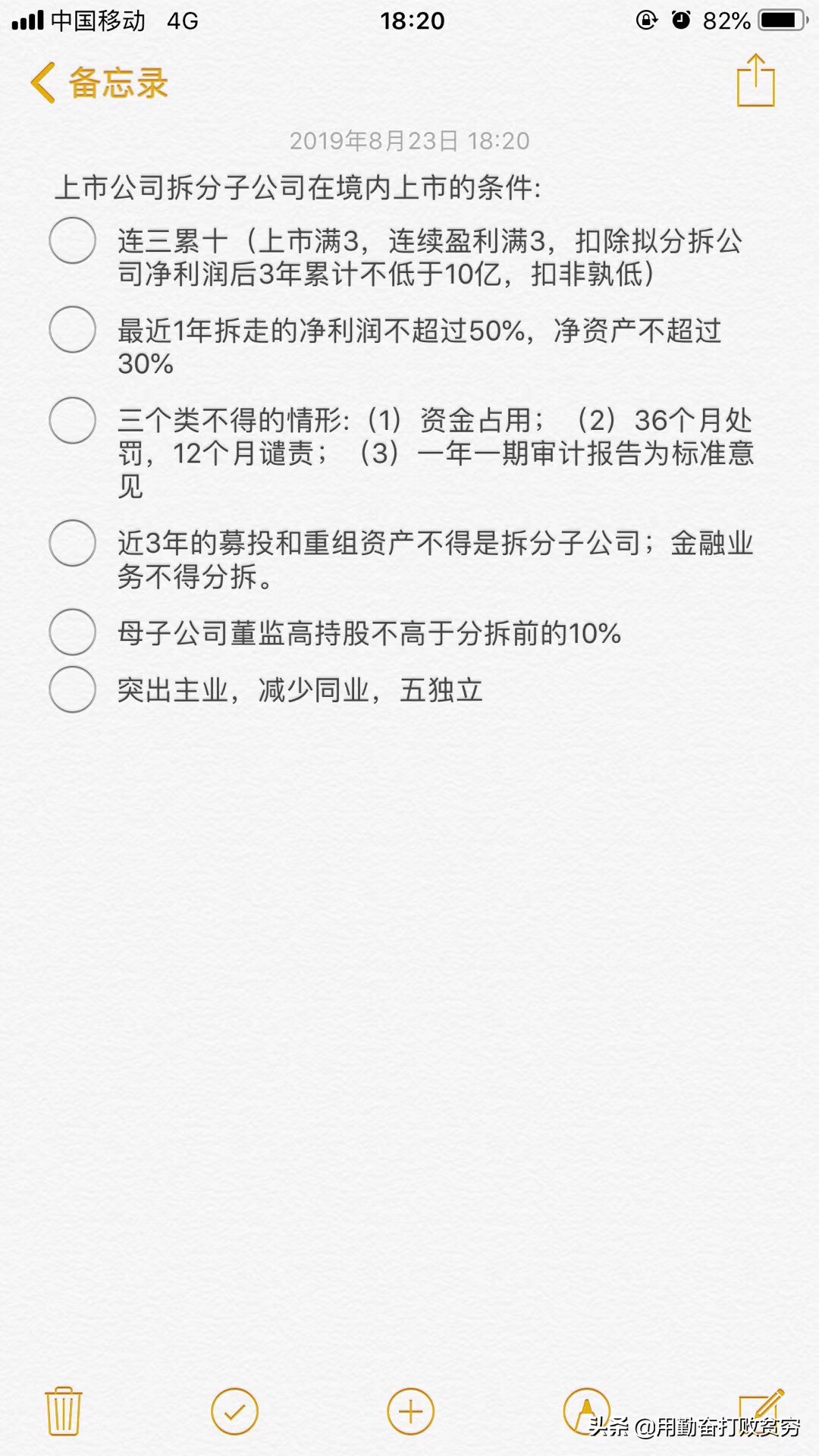Tick the 最近1年拆走的净利润 checklist circle
Image resolution: width=819 pixels, height=1456 pixels.
click(x=72, y=329)
